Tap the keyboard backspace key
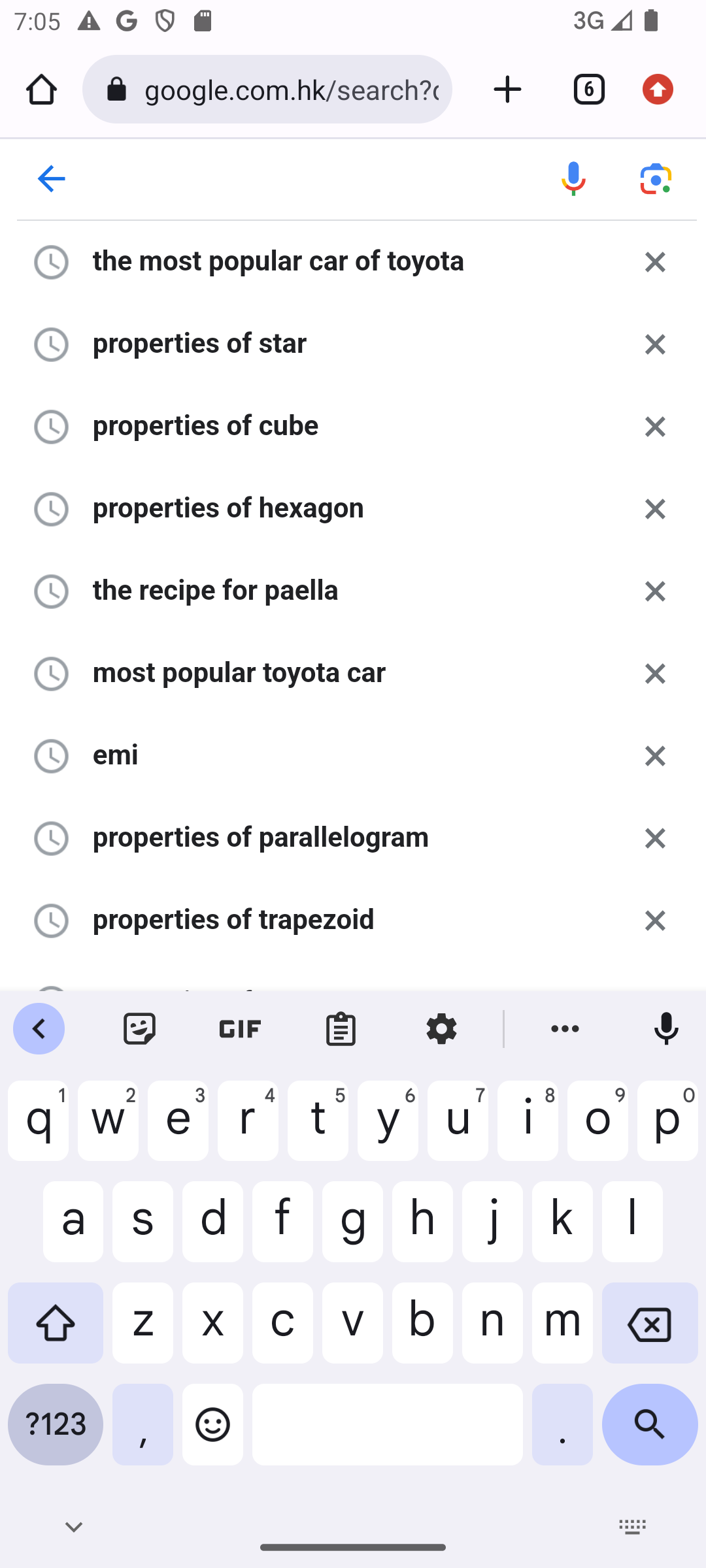The image size is (706, 1568). [x=650, y=1324]
